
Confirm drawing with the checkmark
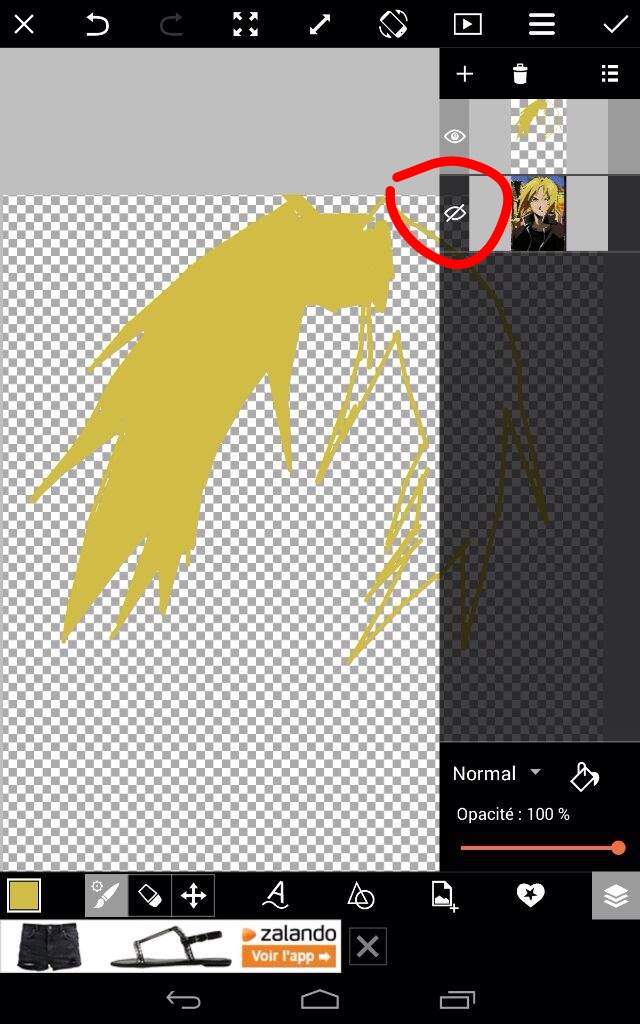[x=615, y=24]
